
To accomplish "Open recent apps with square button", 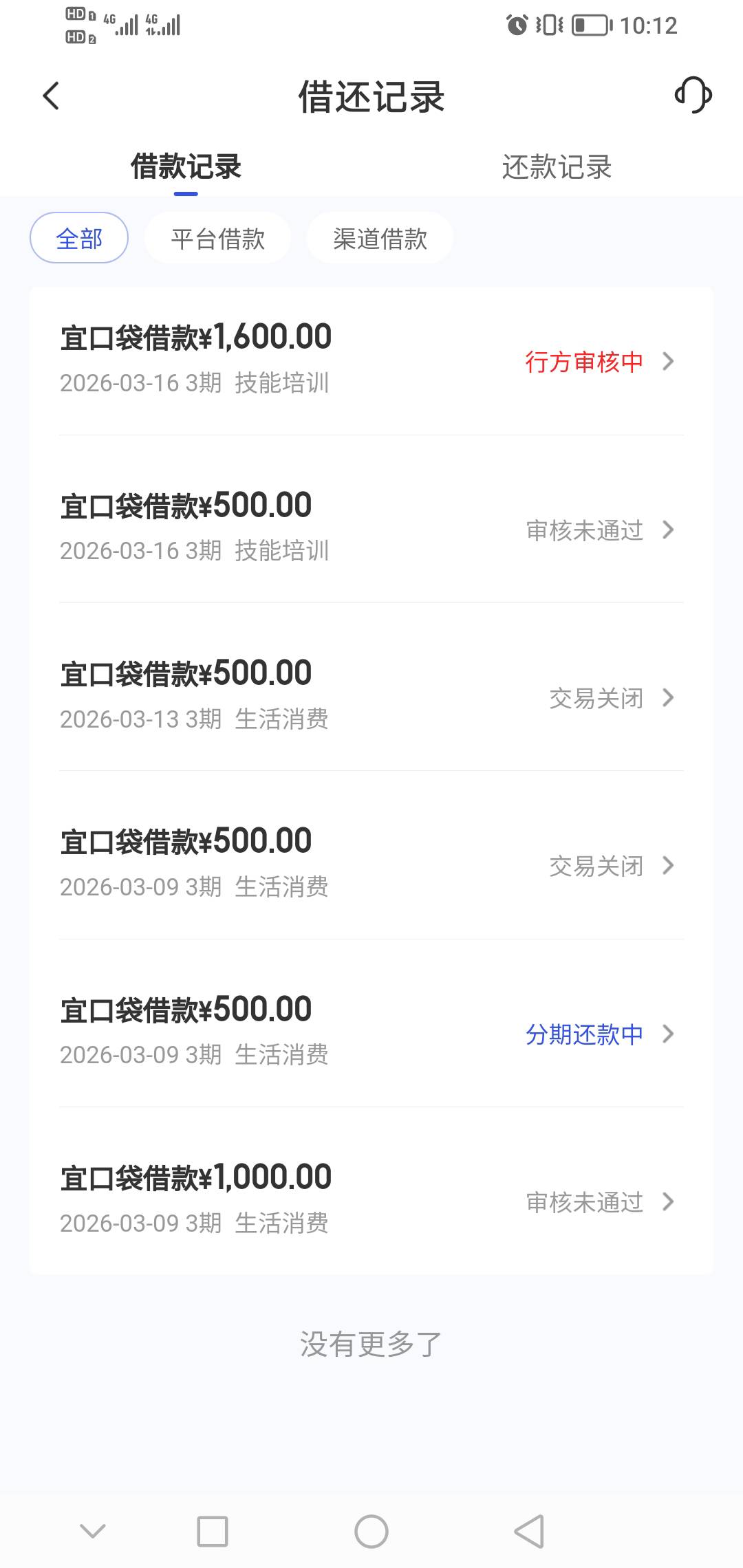I will tap(213, 1532).
